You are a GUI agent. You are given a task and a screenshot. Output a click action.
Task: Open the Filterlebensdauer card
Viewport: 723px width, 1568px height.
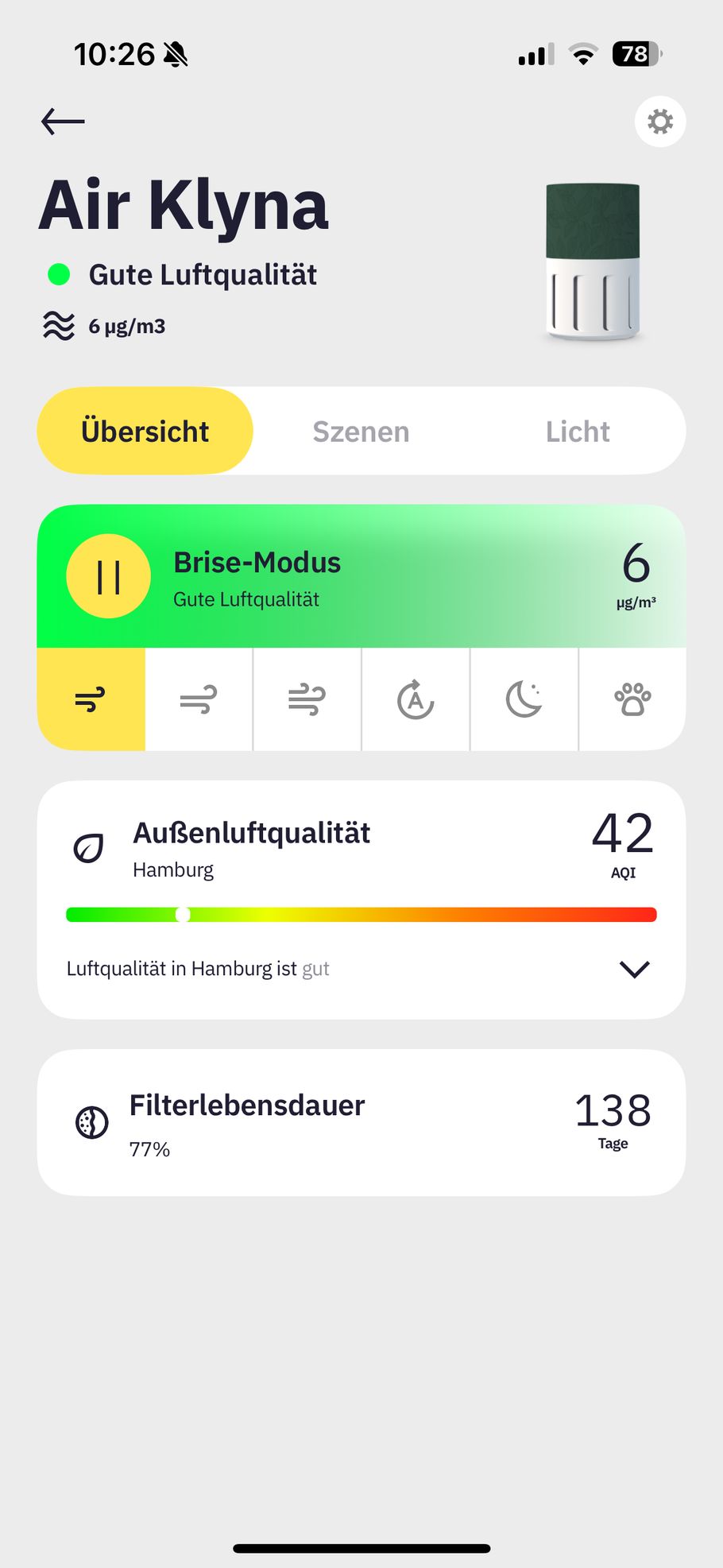361,1122
